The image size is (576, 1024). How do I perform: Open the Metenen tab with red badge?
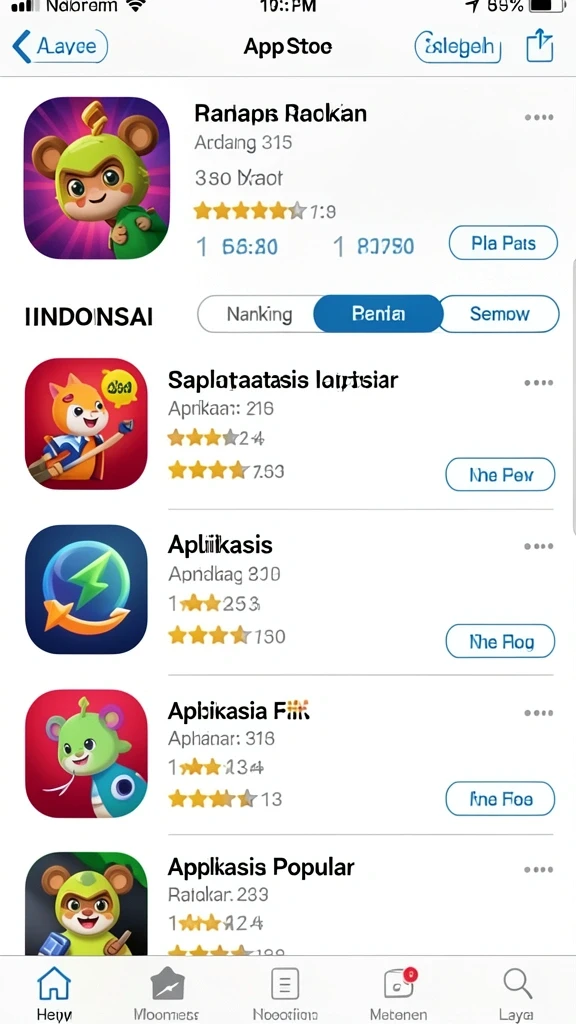click(x=398, y=991)
